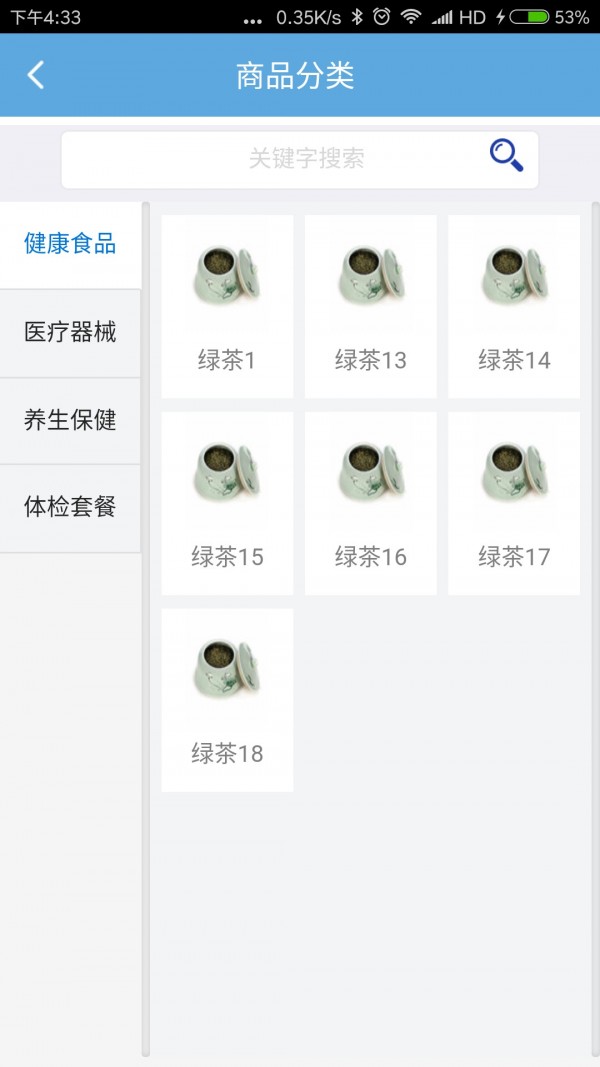Switch to 养生保健 category
600x1067 pixels.
(x=70, y=420)
